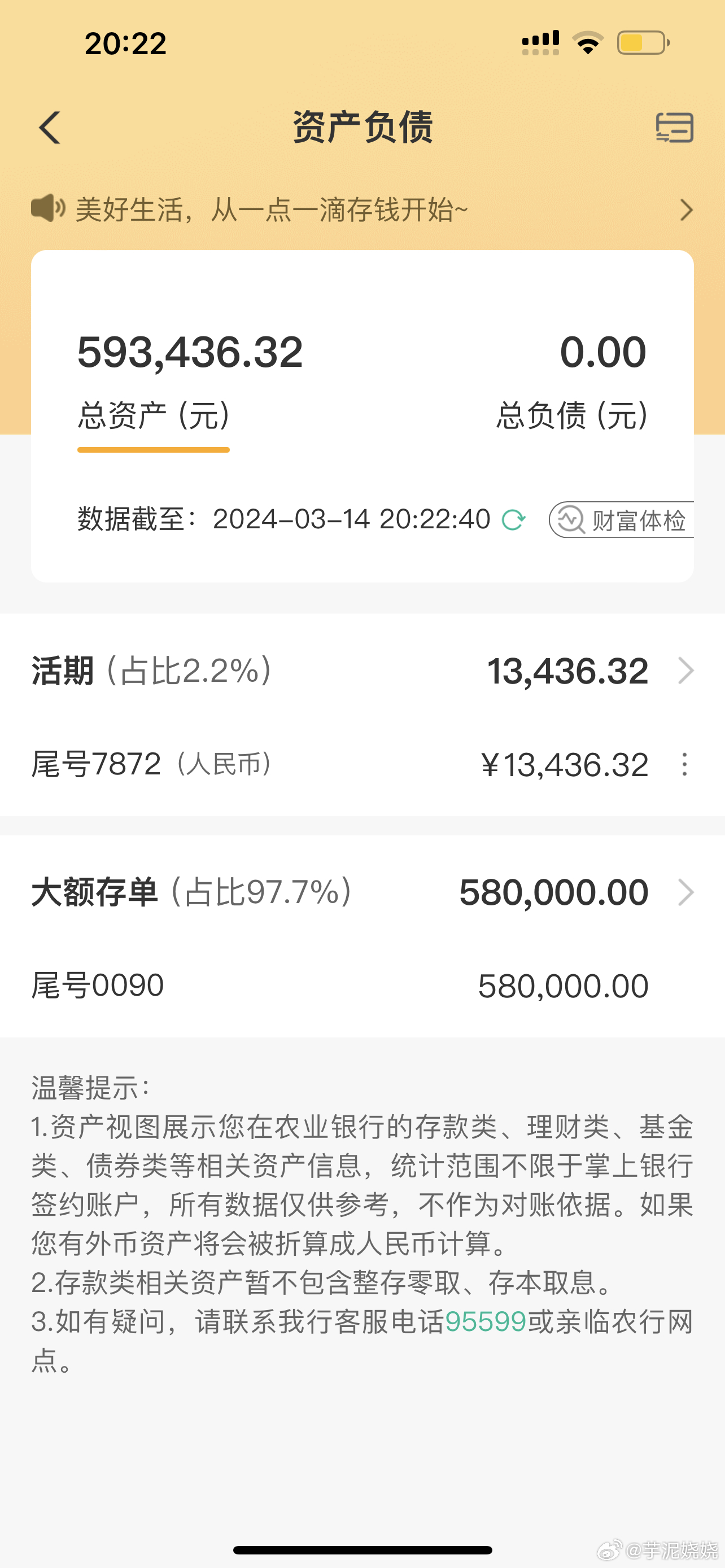725x1568 pixels.
Task: Refresh the data timestamp
Action: click(x=513, y=520)
